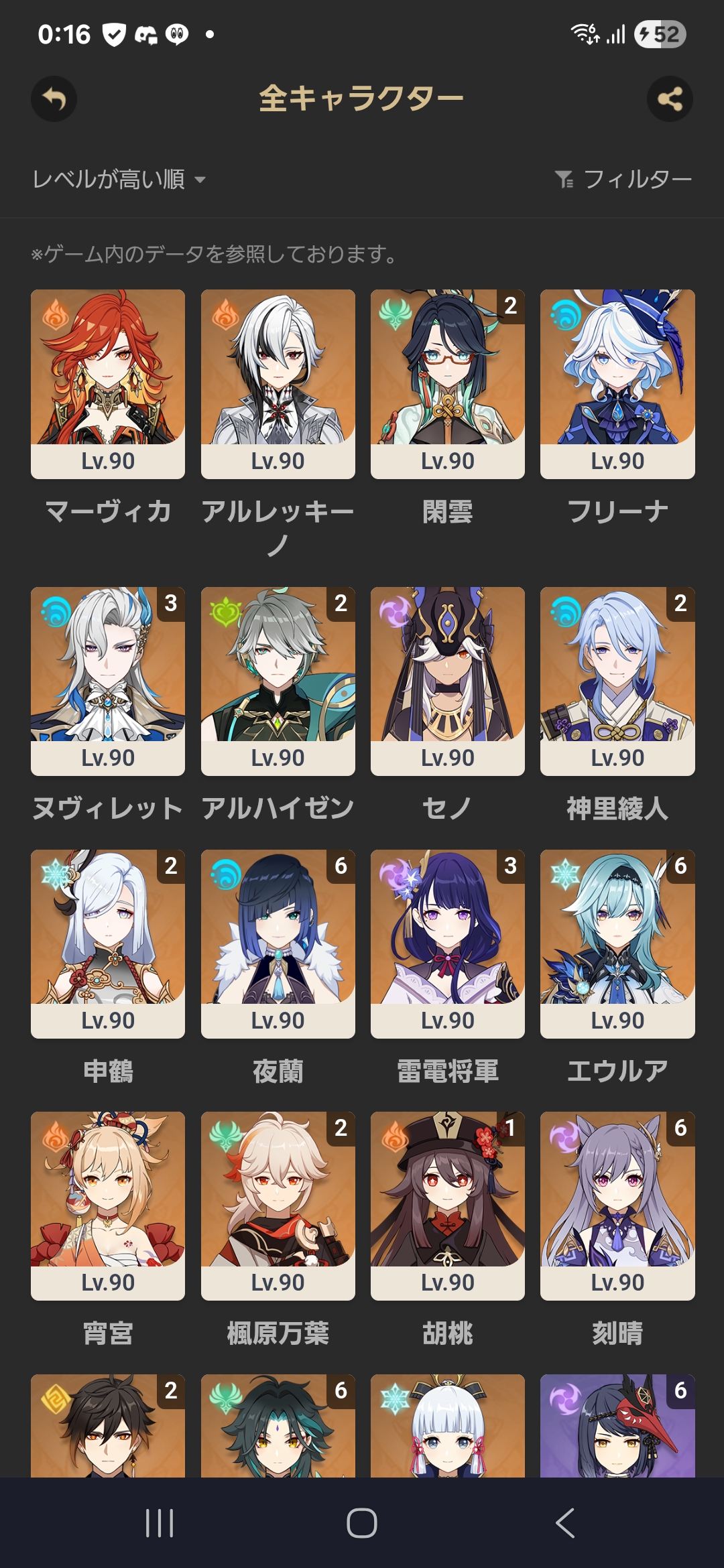Screen dimensions: 724x1568
Task: Select the アルレッキーノ character card
Action: click(x=278, y=383)
